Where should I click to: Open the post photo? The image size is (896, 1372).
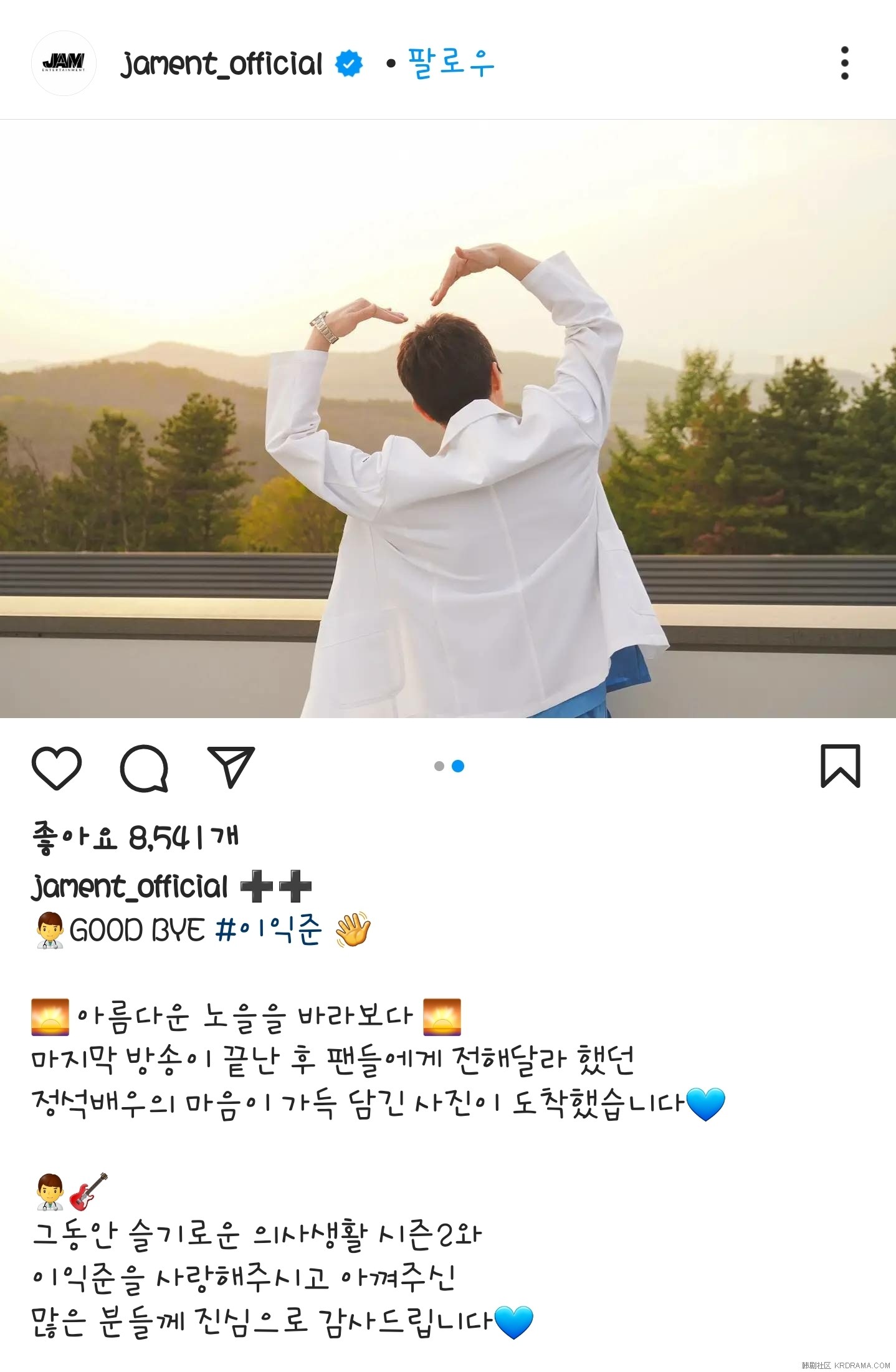point(448,418)
